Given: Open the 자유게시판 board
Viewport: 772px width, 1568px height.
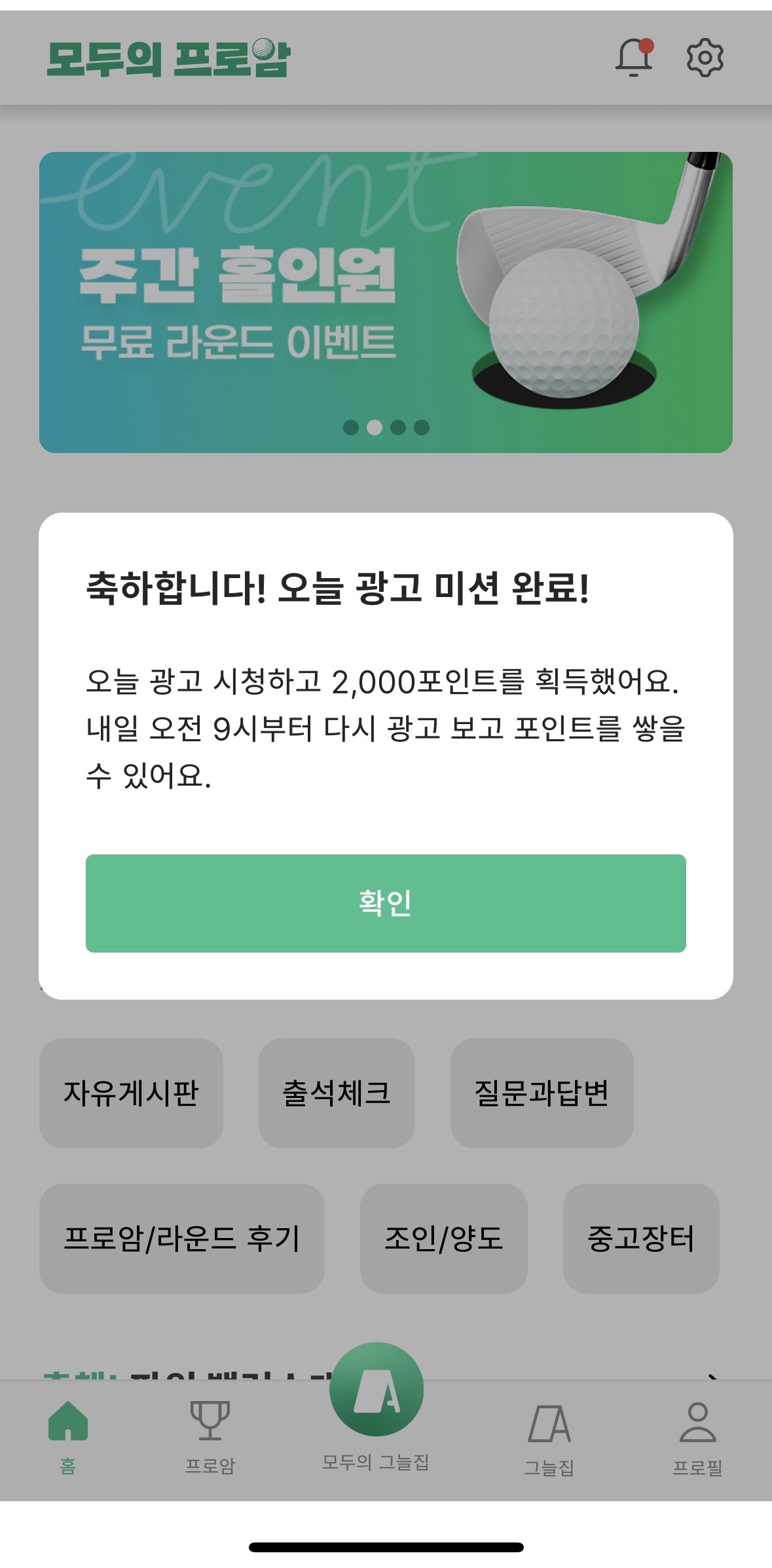Looking at the screenshot, I should 131,1093.
